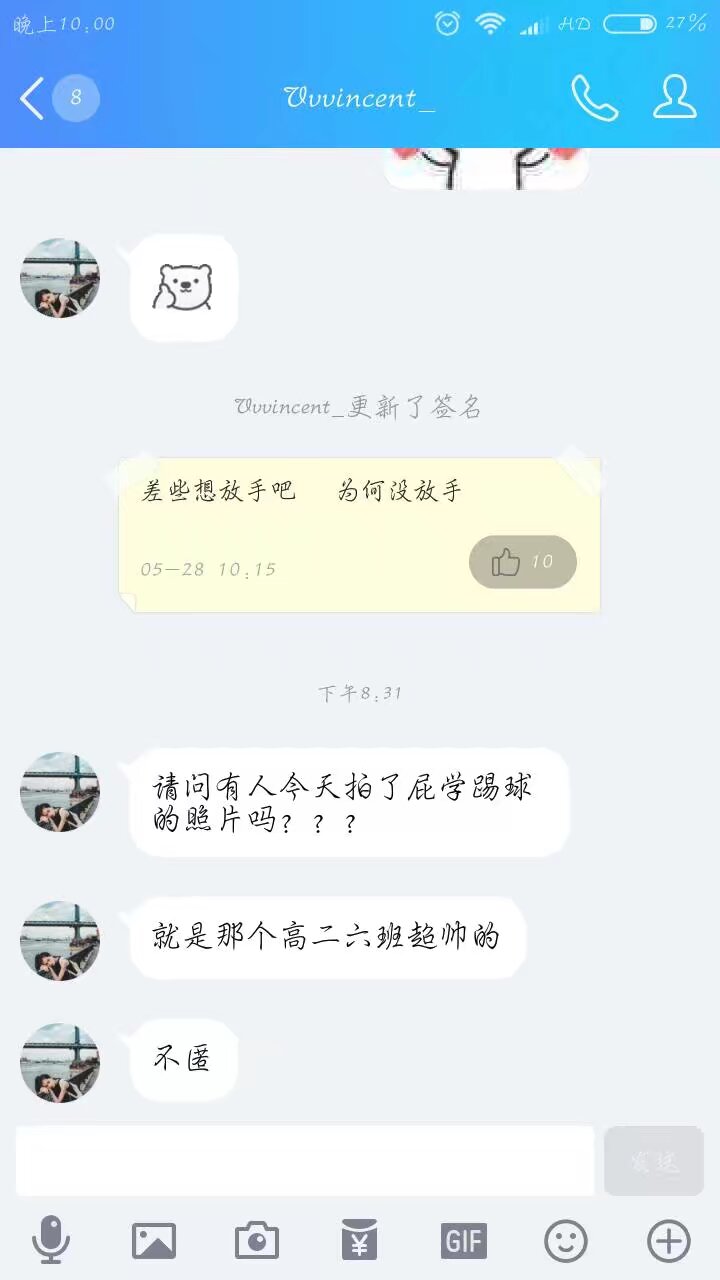
Task: Record a voice message with microphone
Action: [51, 1241]
